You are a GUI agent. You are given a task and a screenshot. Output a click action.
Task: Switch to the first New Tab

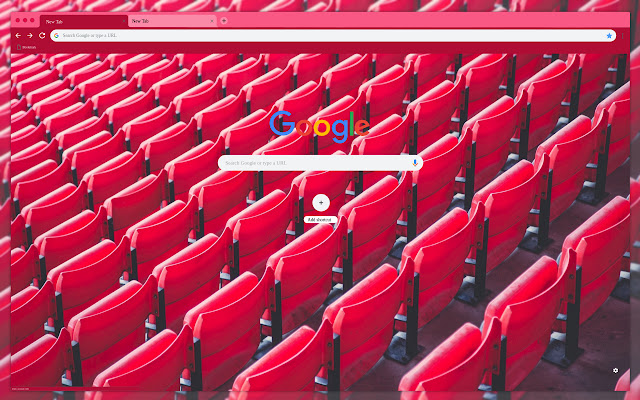80,20
